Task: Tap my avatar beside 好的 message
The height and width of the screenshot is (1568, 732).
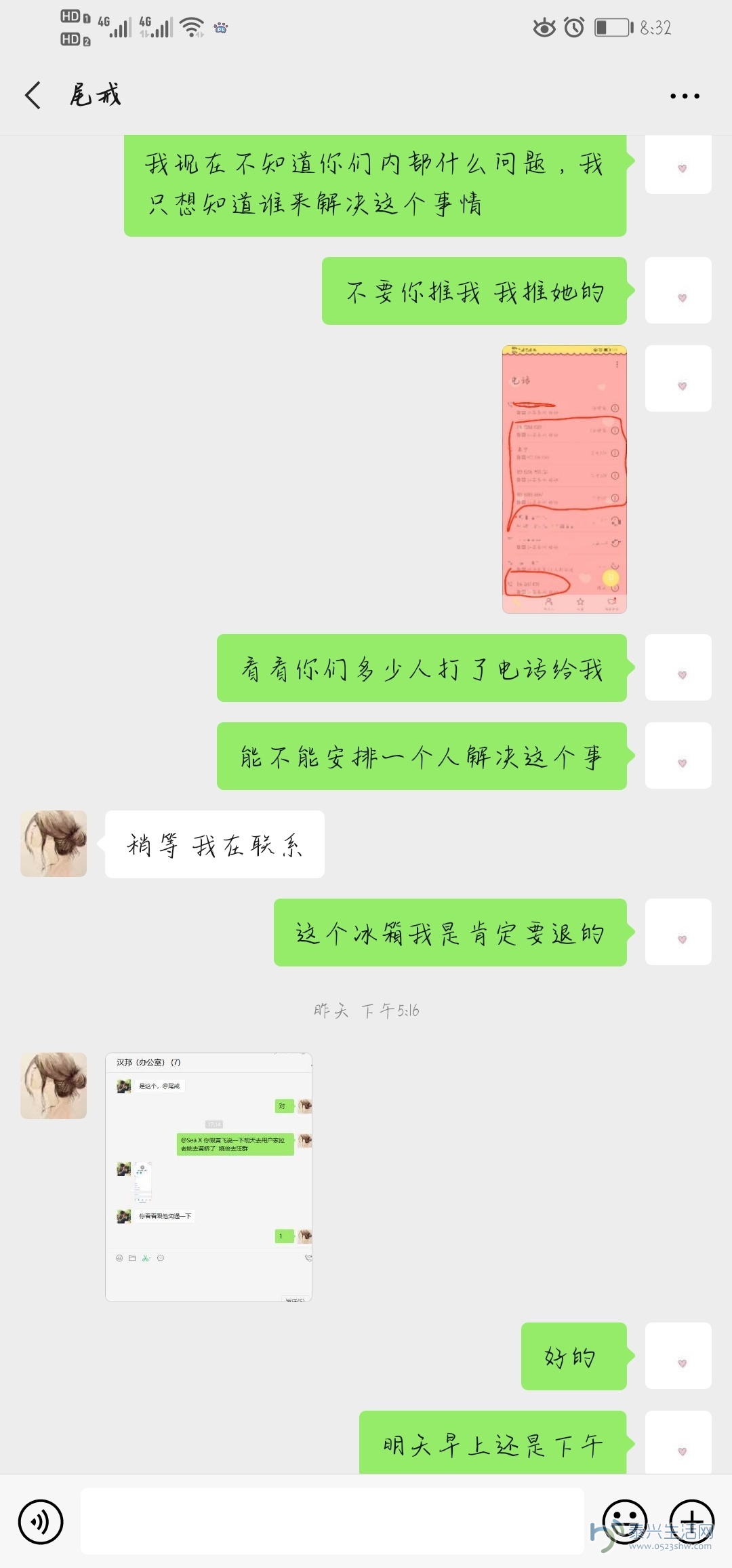Action: coord(678,1356)
